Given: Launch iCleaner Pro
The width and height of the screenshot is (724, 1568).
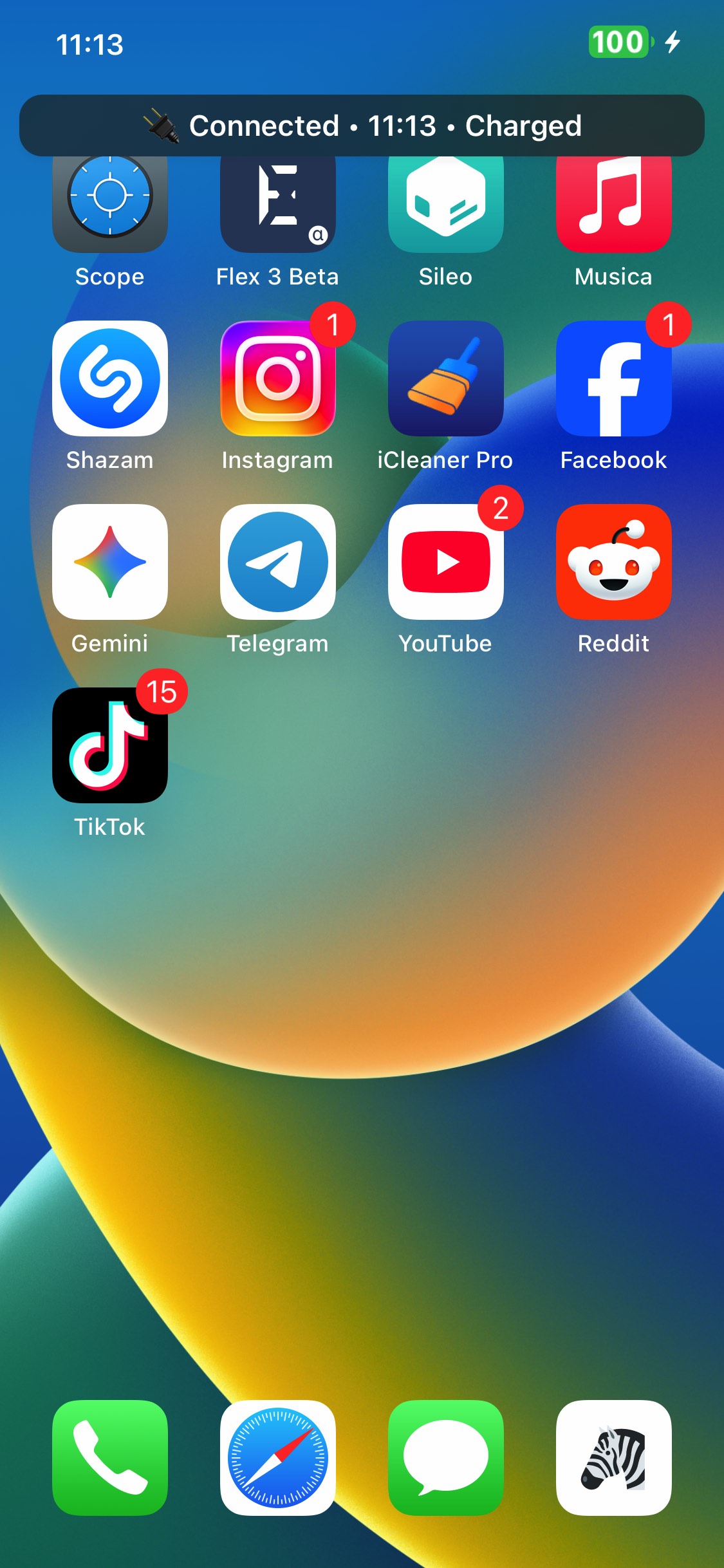Looking at the screenshot, I should coord(445,378).
